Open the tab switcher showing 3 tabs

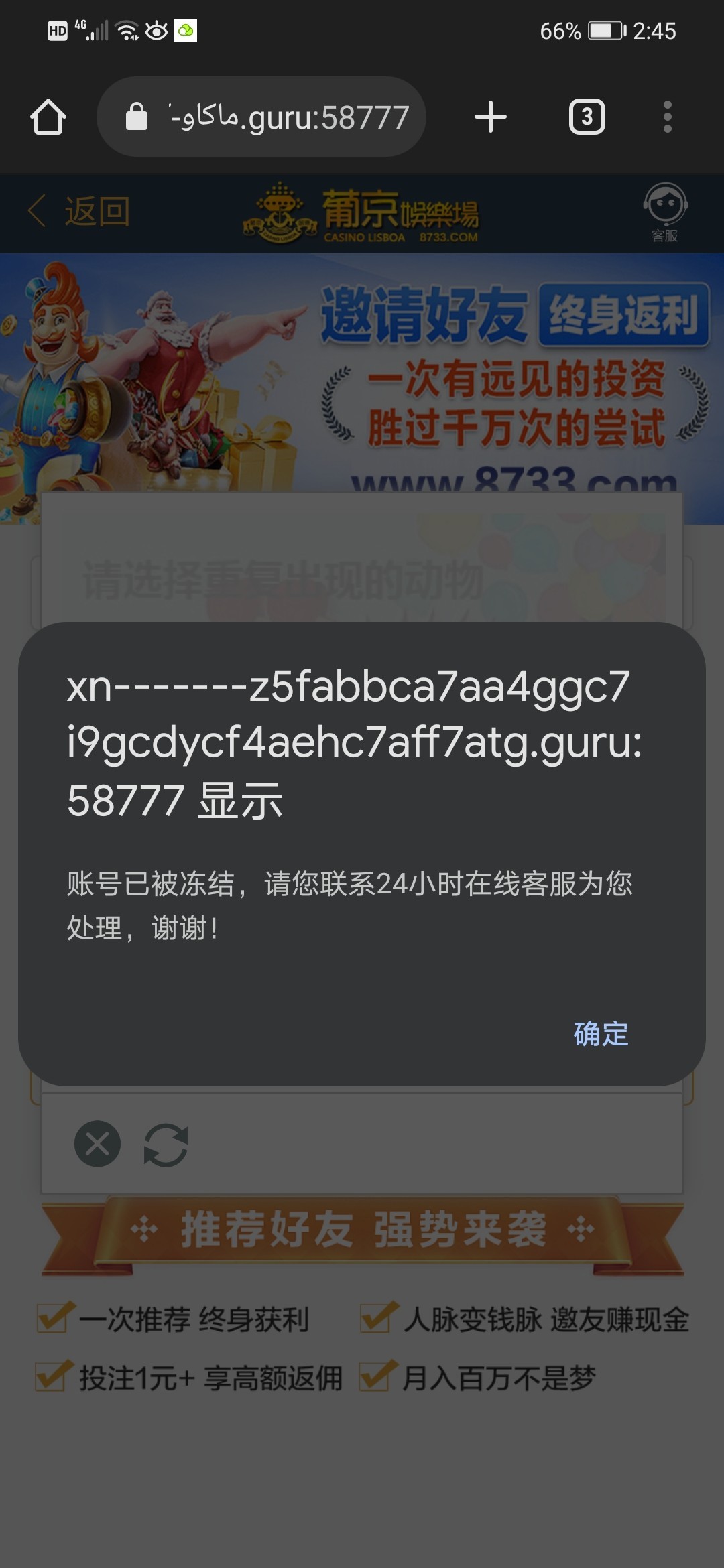(587, 117)
